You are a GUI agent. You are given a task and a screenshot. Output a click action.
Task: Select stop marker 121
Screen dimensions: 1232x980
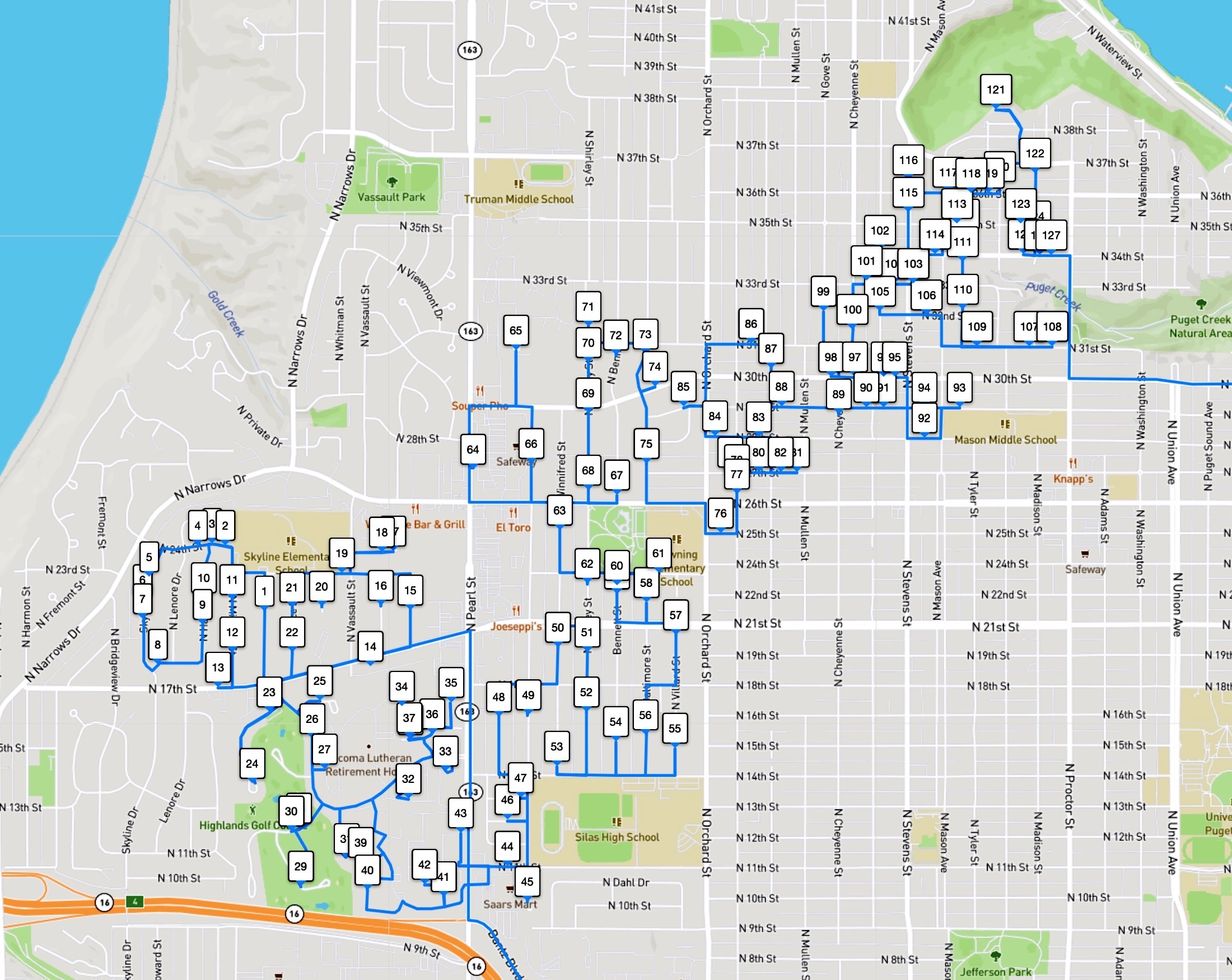[996, 90]
